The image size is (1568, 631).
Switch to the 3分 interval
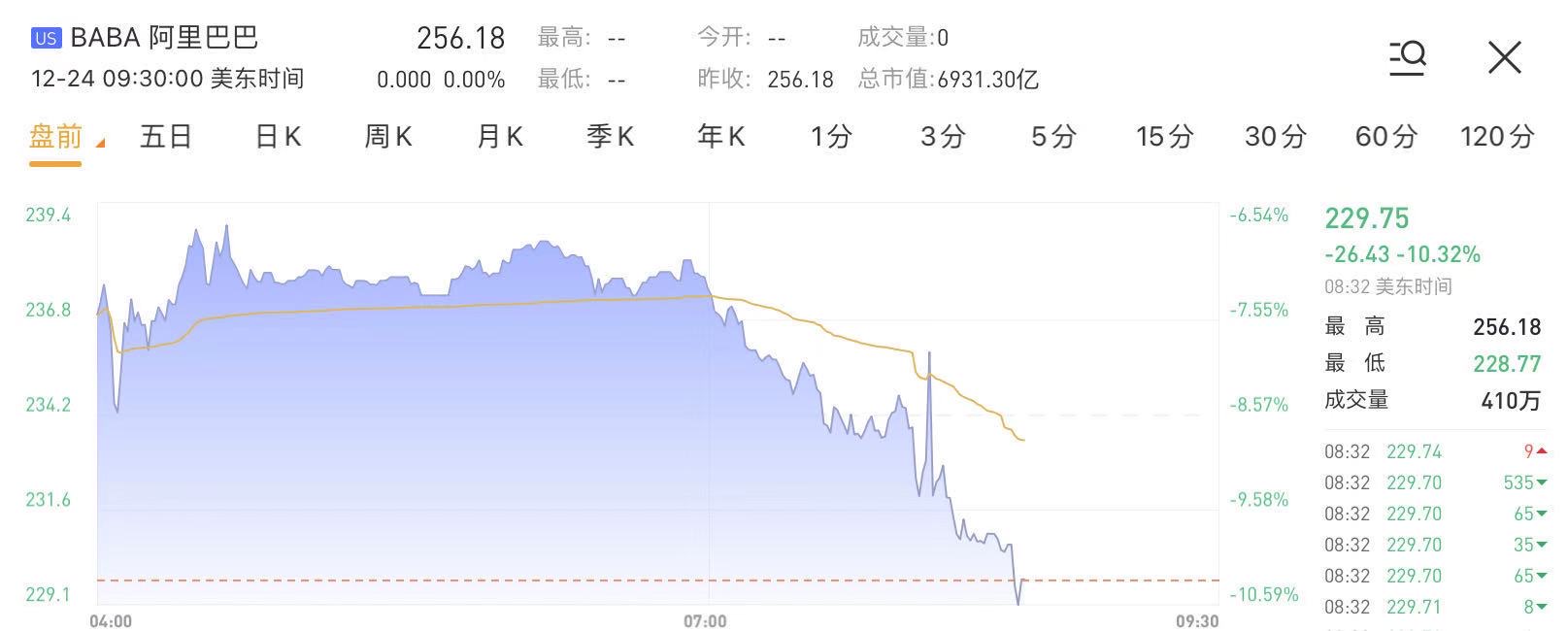coord(943,137)
